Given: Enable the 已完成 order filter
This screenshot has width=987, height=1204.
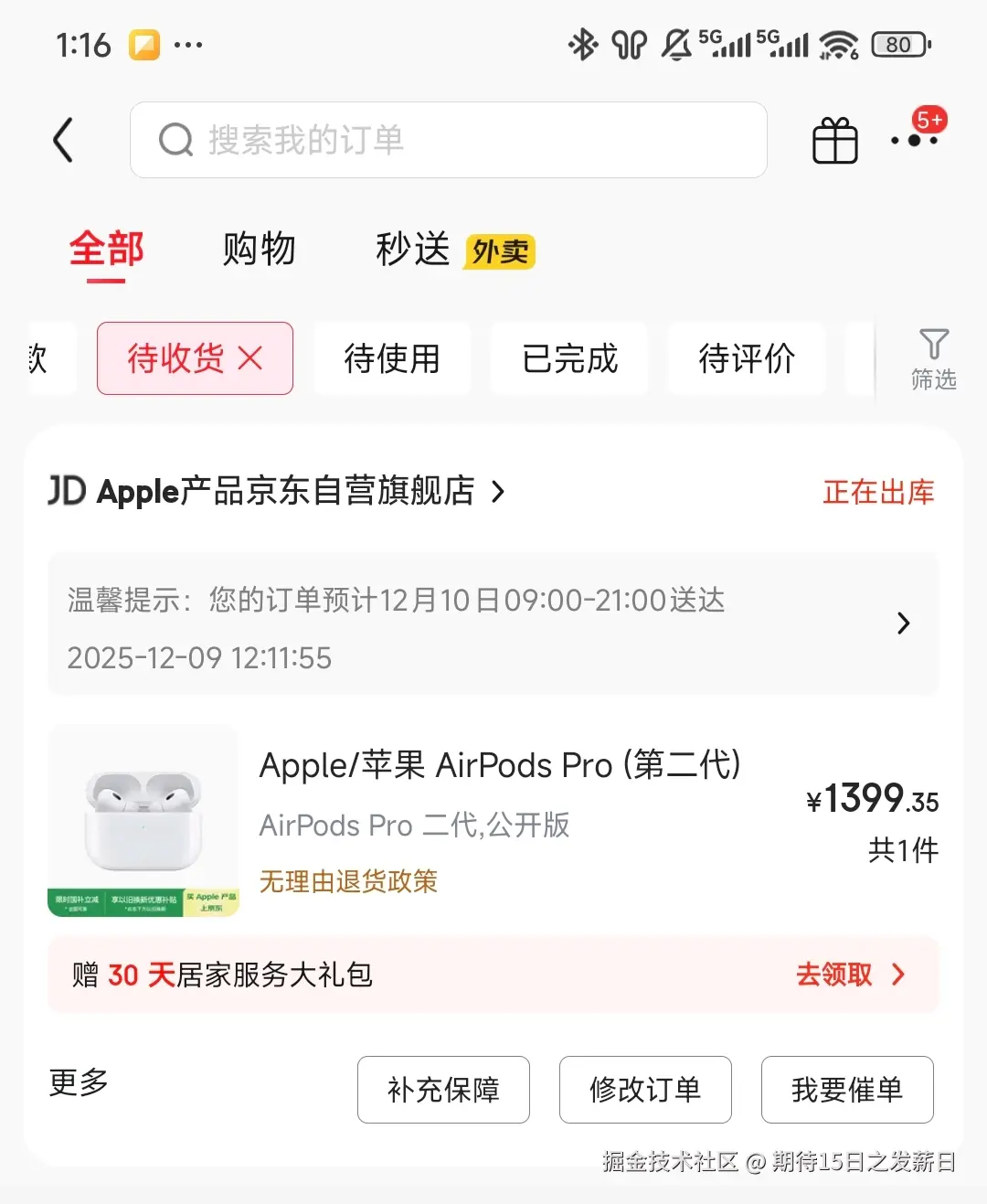Looking at the screenshot, I should [568, 358].
